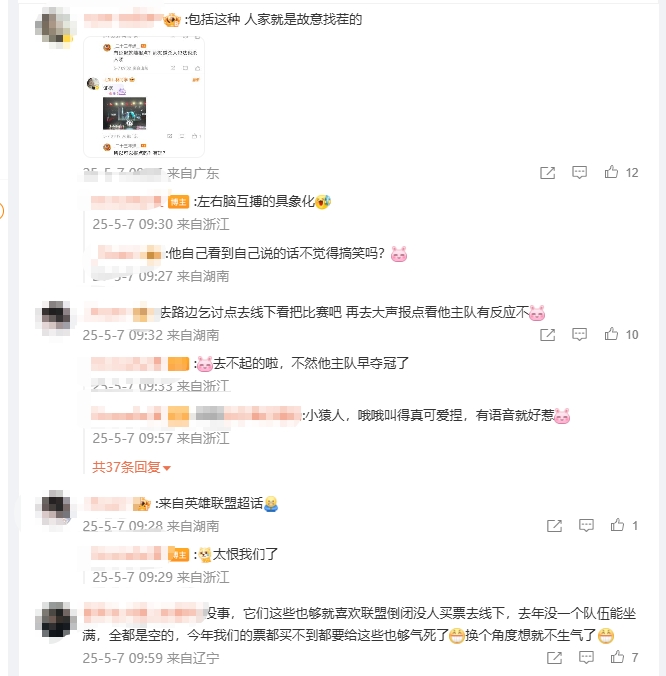Reply to the comment from 广东
Screen dimensions: 666x676
579,173
